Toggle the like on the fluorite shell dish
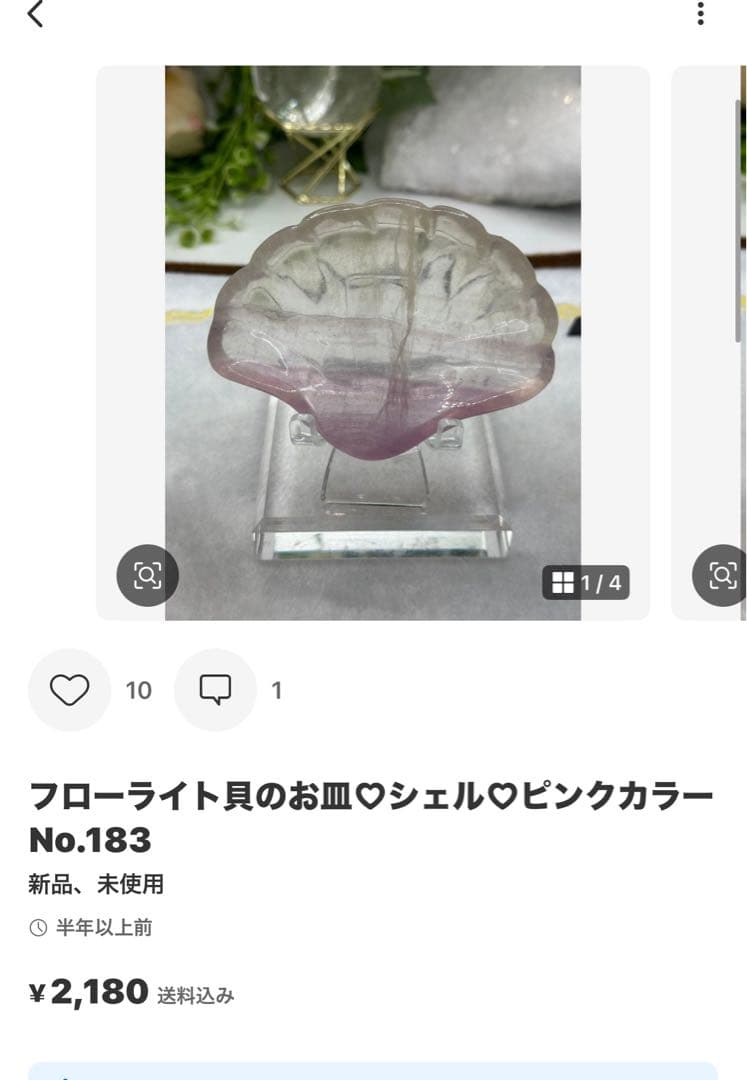 [68, 690]
